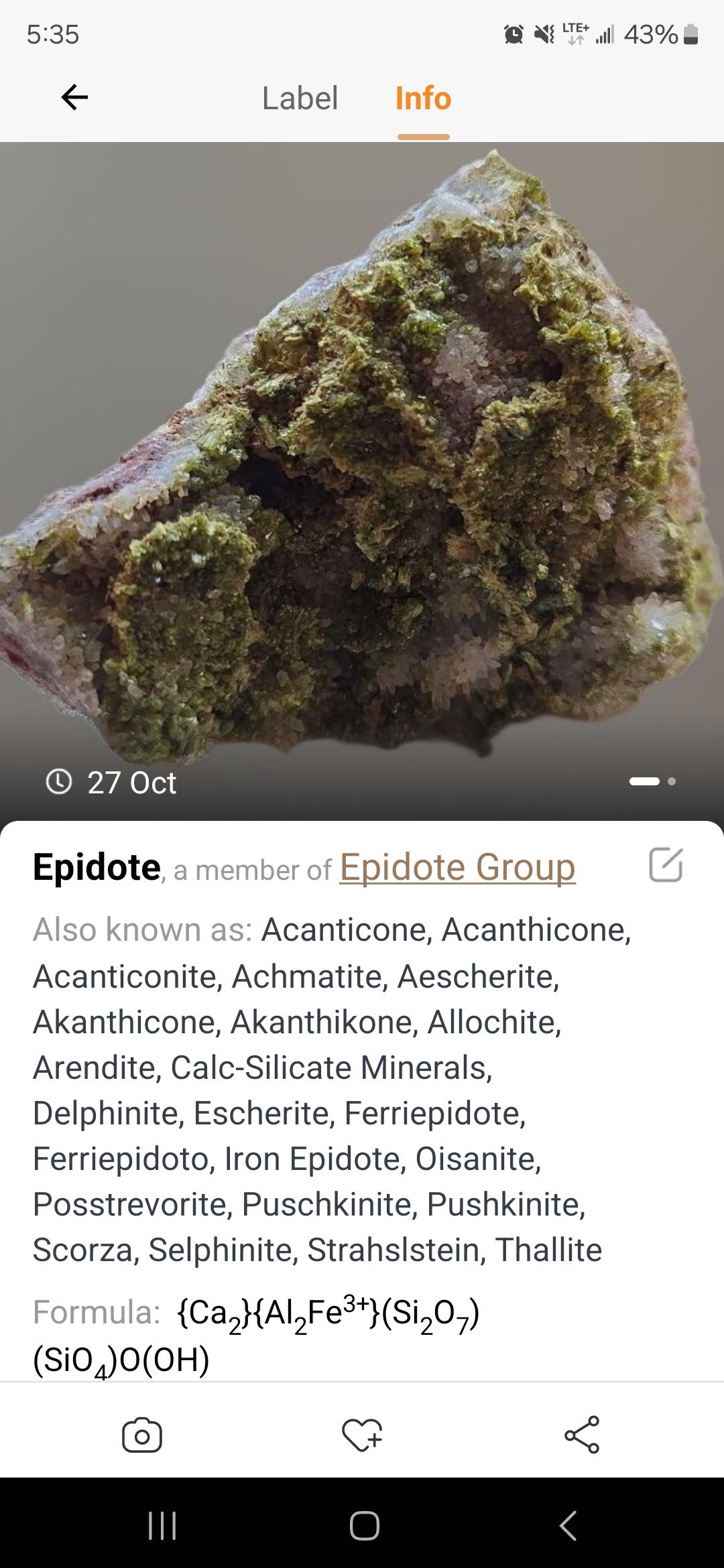724x1568 pixels.
Task: Open the camera icon
Action: click(x=142, y=1435)
